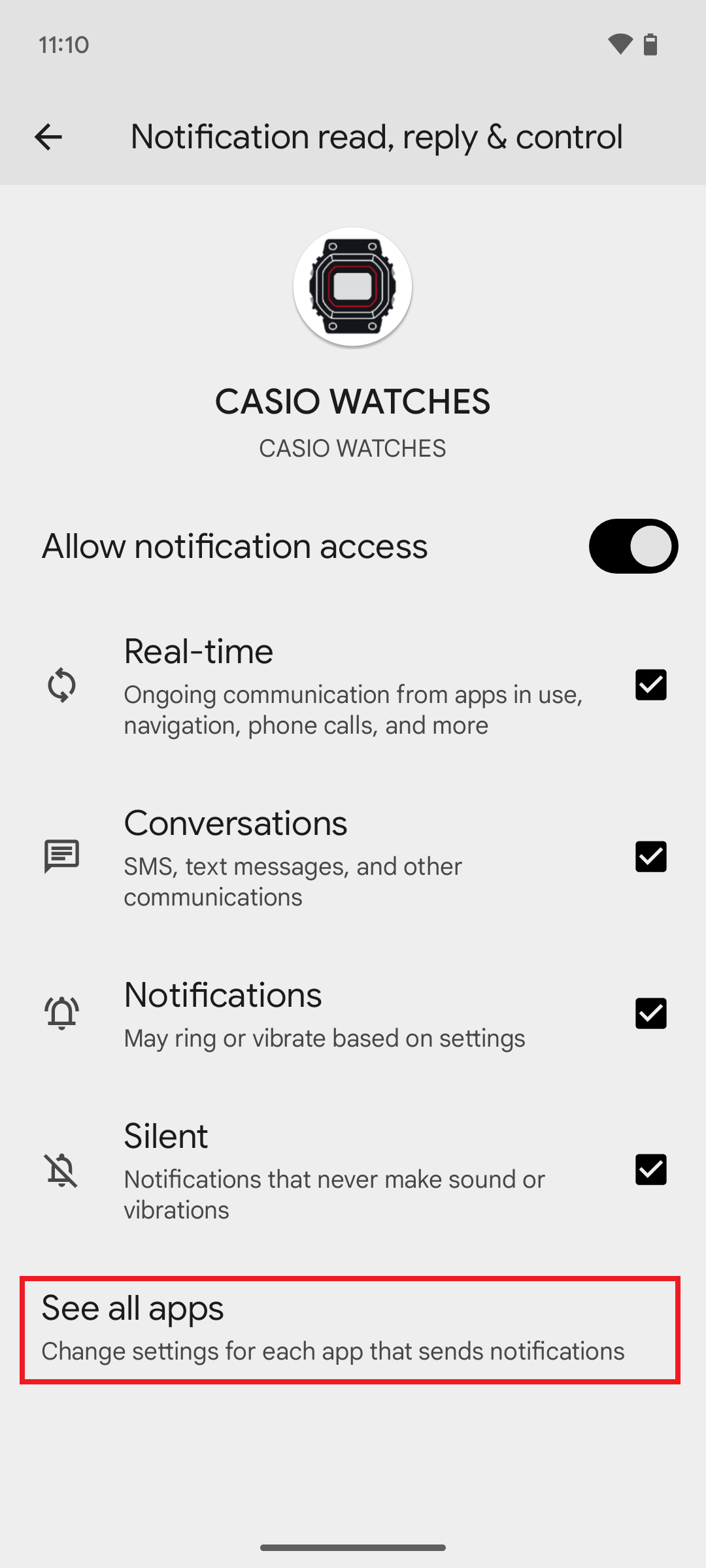Uncheck the Silent notifications checkbox
Viewport: 706px width, 1568px height.
point(650,1169)
